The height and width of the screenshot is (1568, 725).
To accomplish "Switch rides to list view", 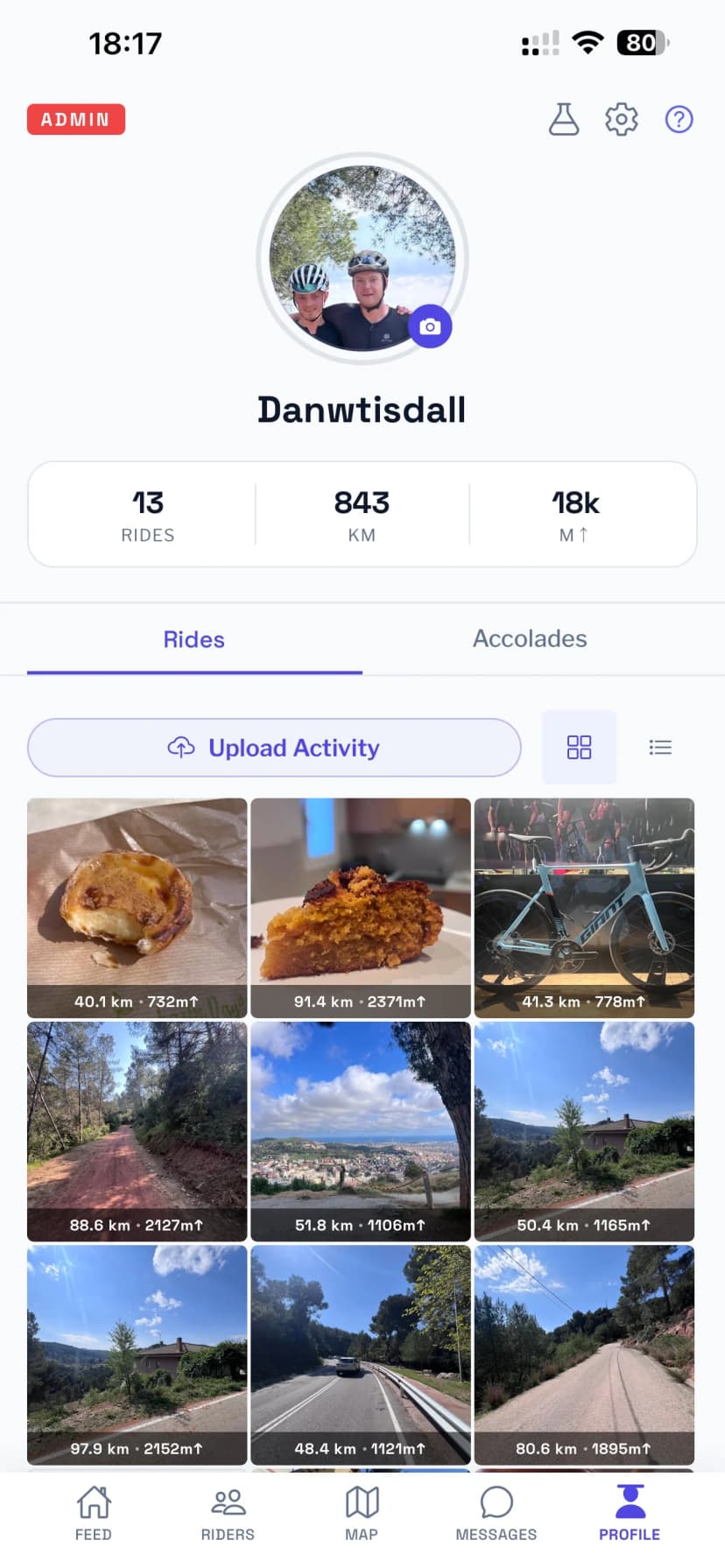I will [x=660, y=747].
